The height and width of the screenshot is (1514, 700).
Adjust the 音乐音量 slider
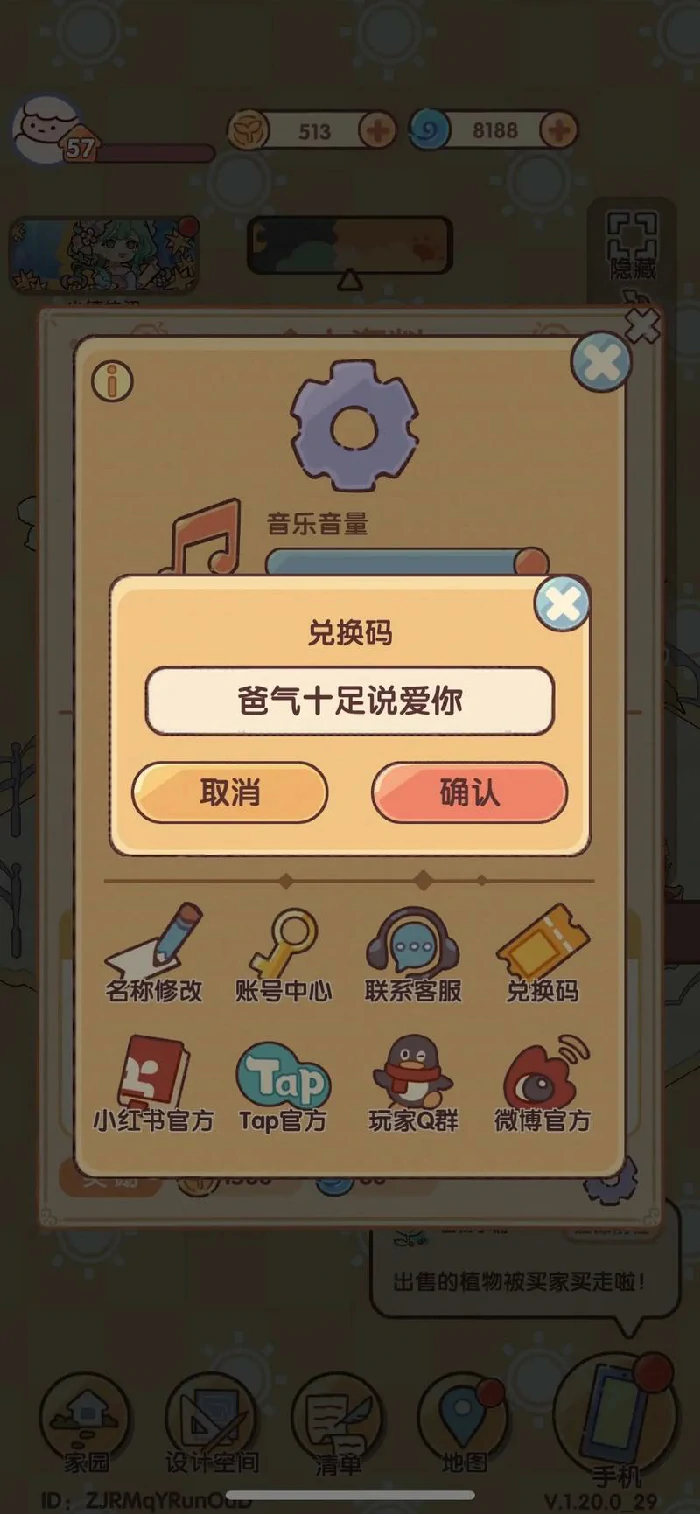[405, 562]
